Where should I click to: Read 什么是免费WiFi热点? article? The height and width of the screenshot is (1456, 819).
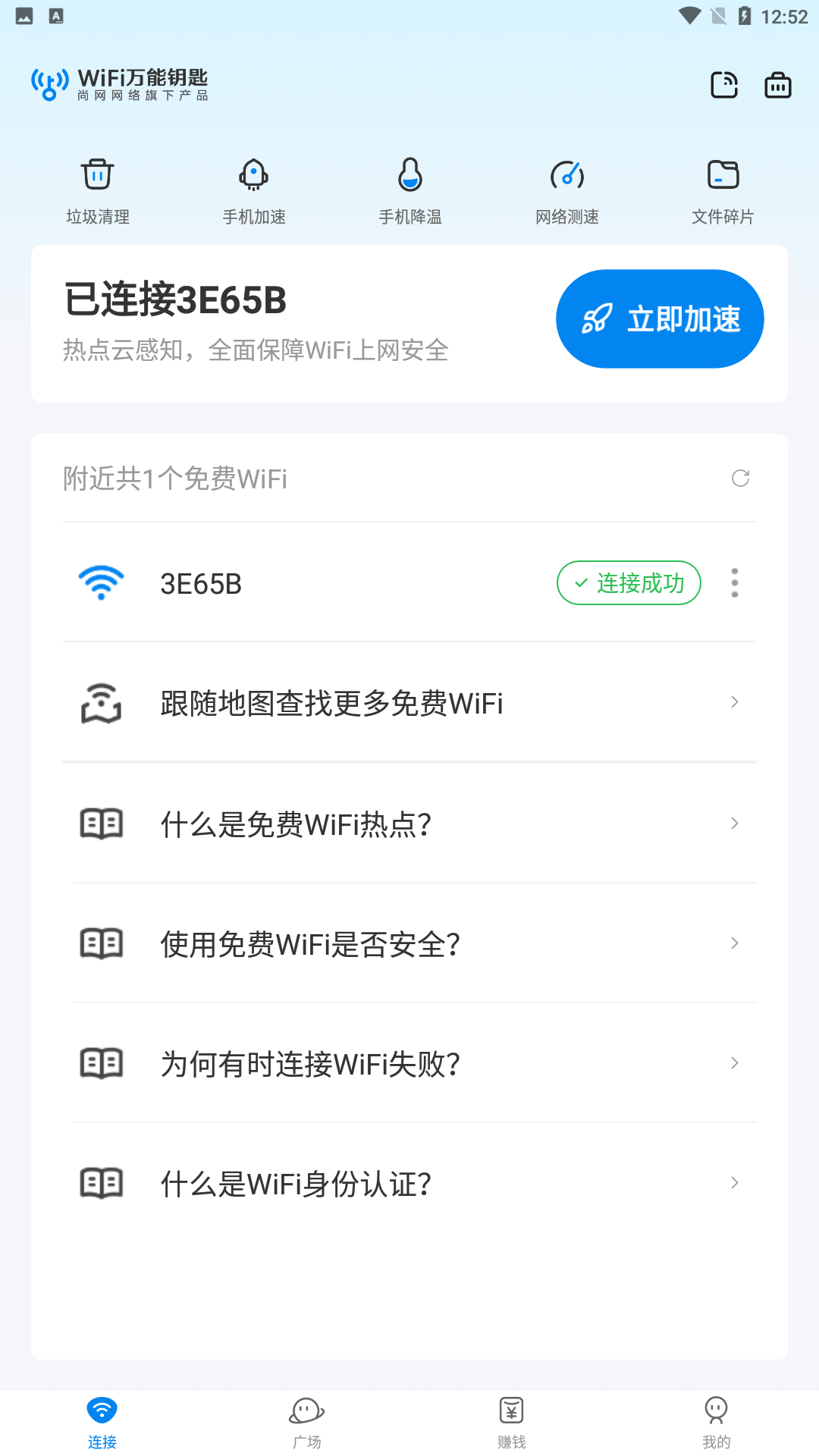point(409,824)
